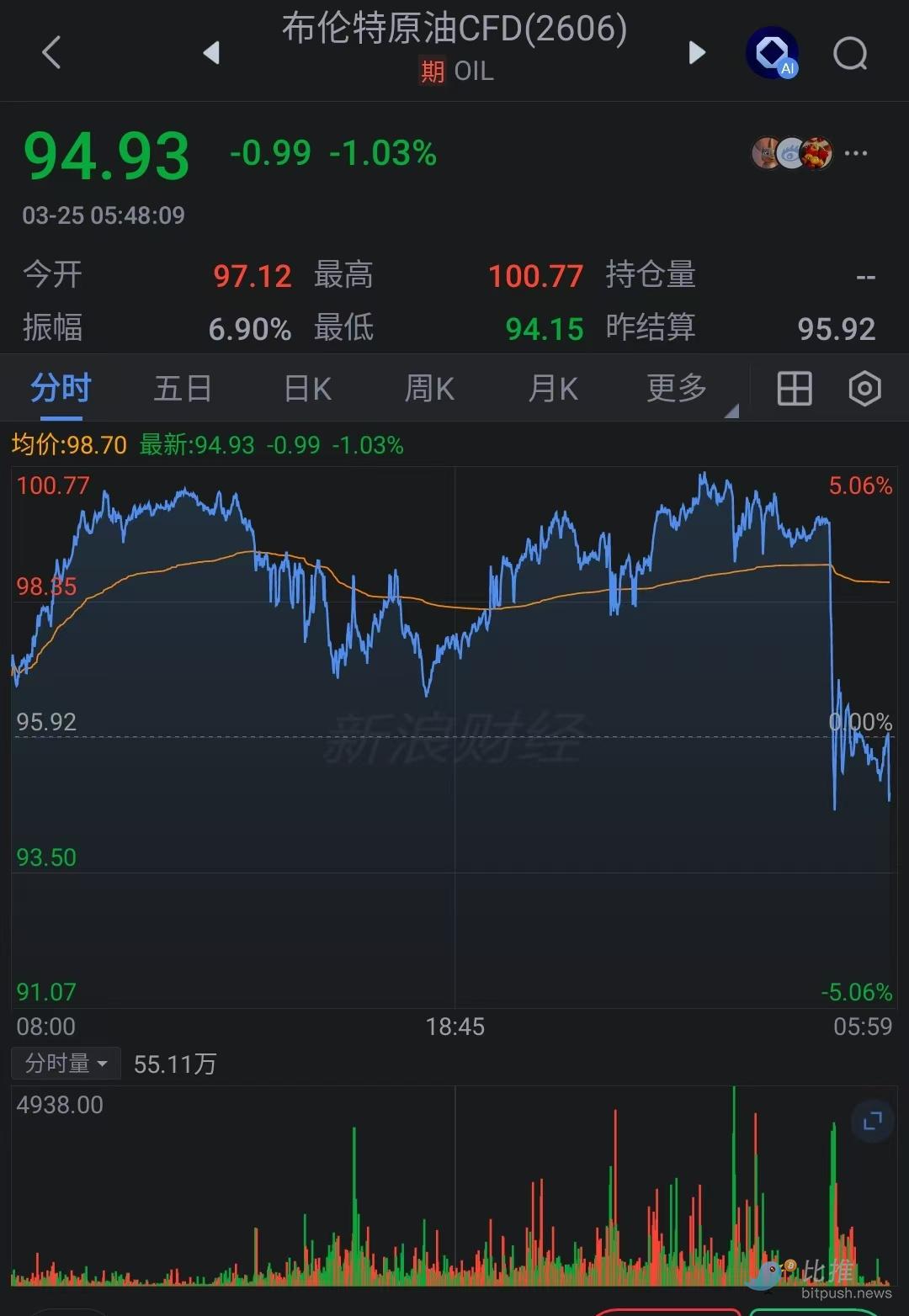Show the 周K chart

(x=429, y=389)
